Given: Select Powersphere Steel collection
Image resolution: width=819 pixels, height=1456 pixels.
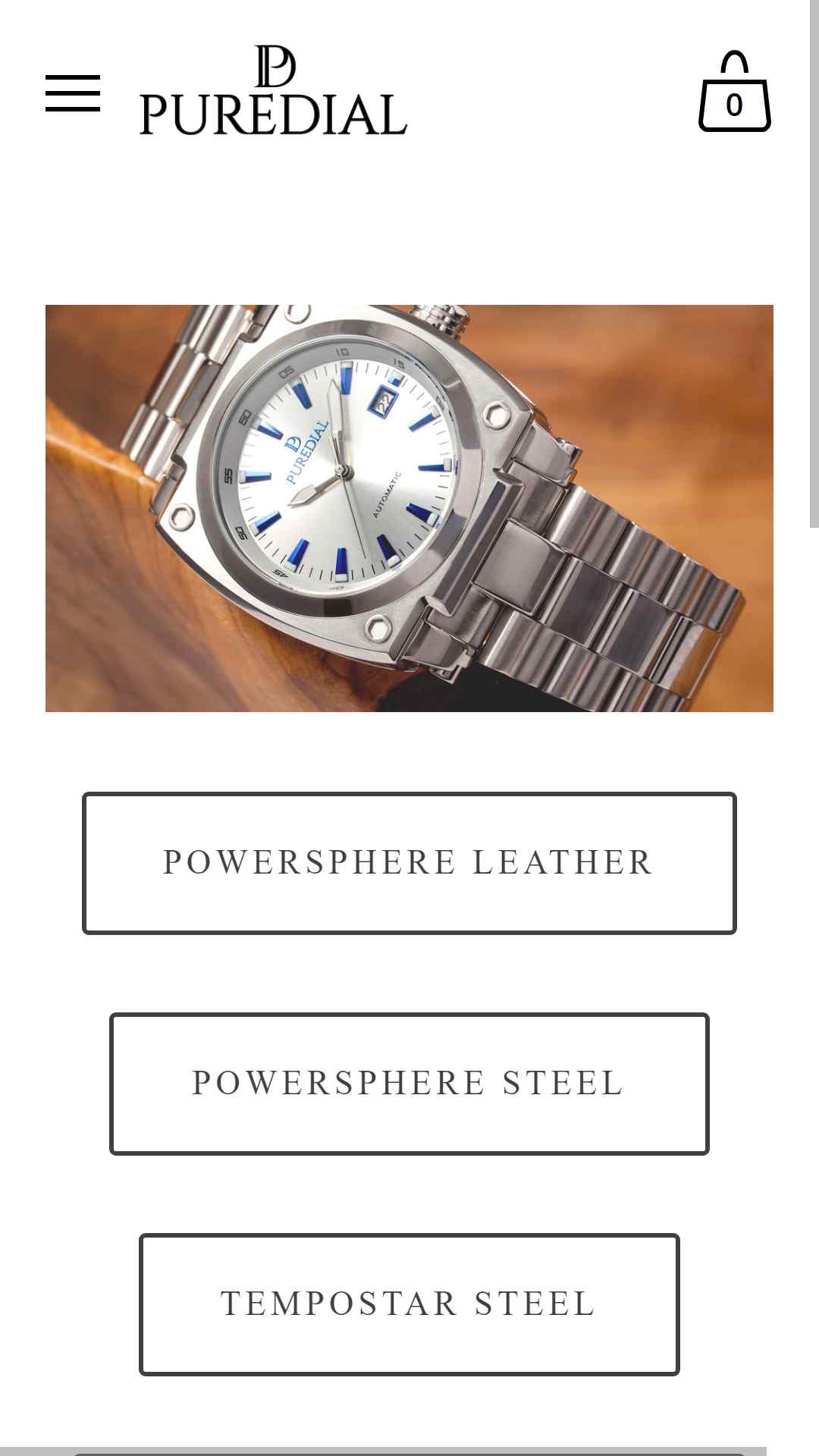Looking at the screenshot, I should click(x=409, y=1084).
